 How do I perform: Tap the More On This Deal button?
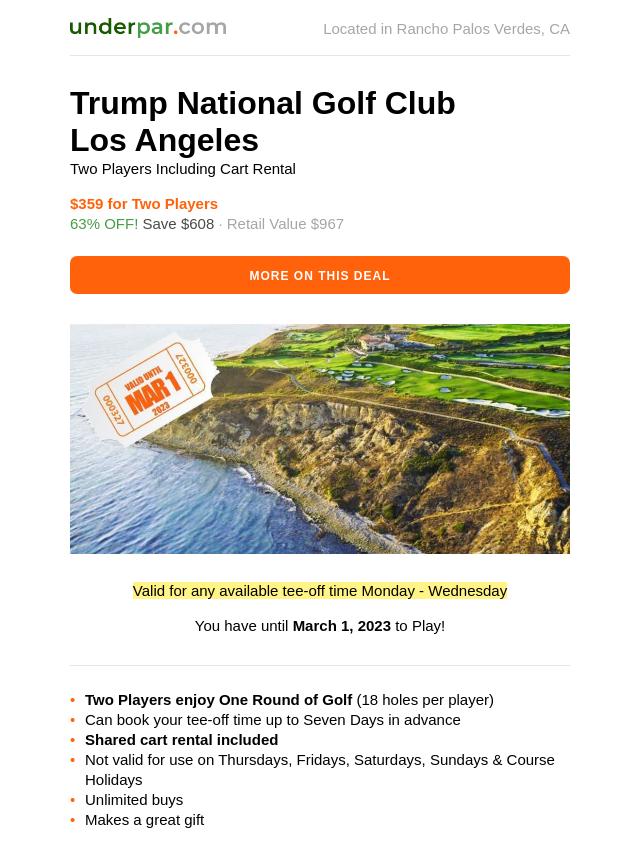click(x=320, y=275)
